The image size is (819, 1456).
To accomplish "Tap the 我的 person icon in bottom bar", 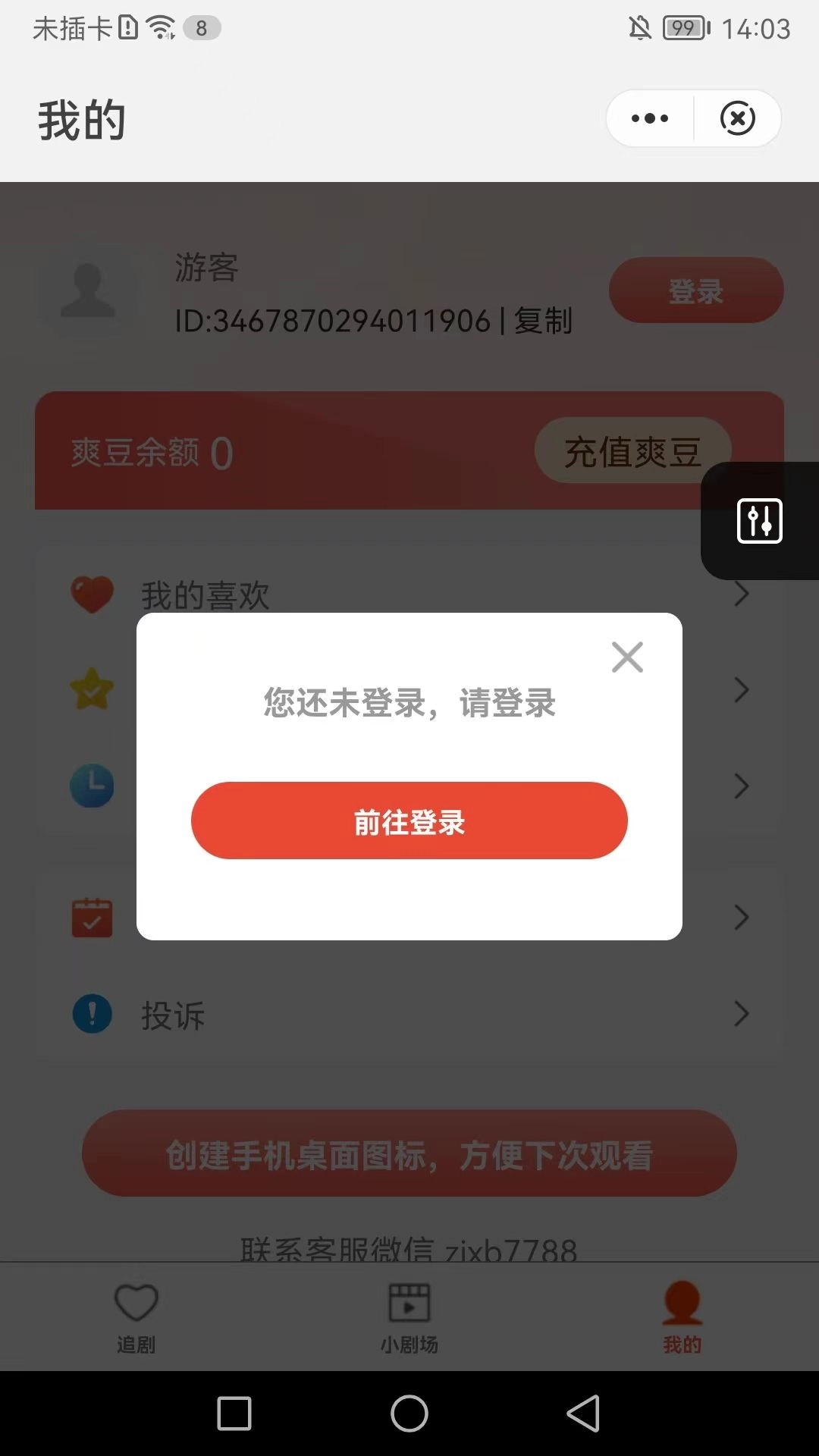I will click(x=682, y=1302).
